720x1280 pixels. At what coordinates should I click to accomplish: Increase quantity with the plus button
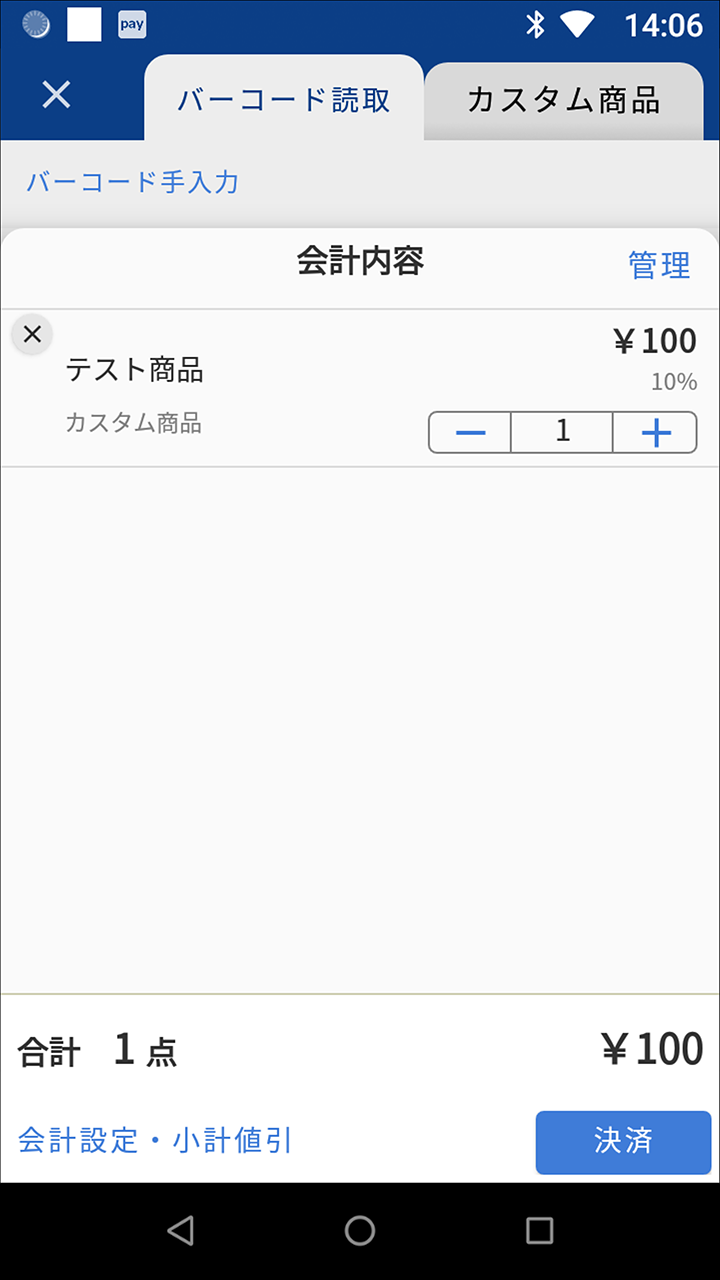point(653,431)
